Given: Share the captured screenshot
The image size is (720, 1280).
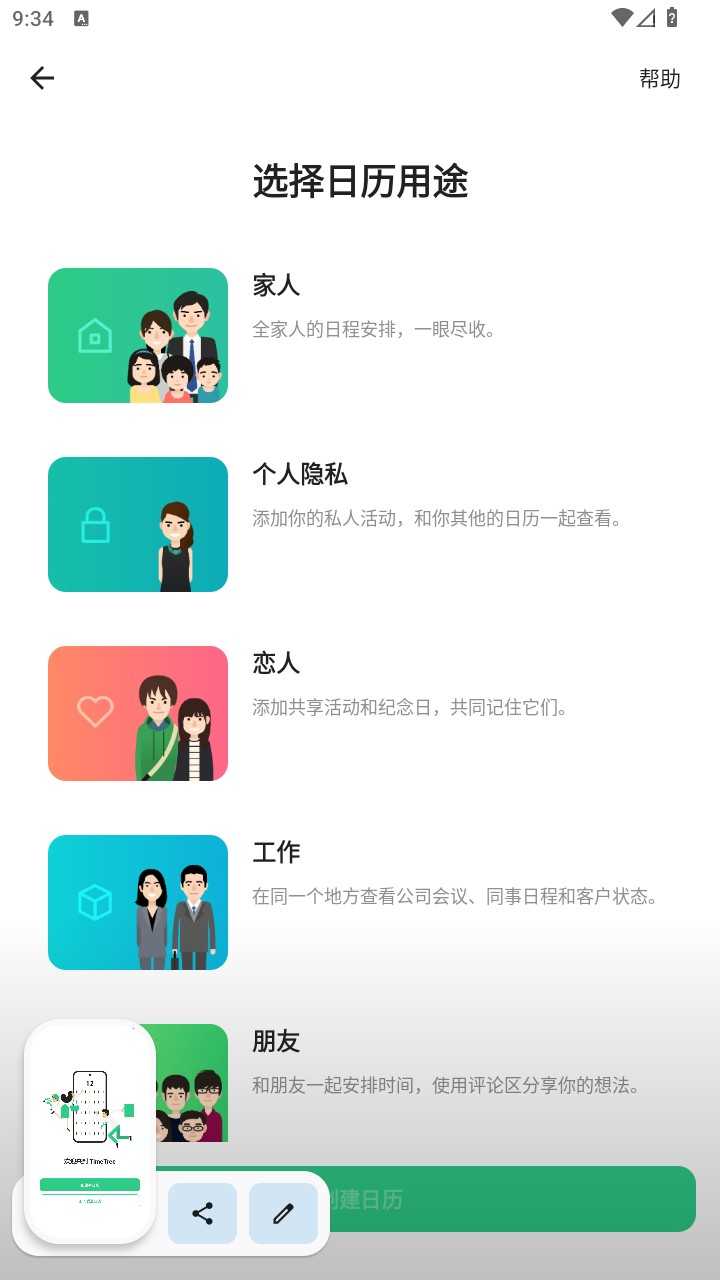Looking at the screenshot, I should point(202,1214).
